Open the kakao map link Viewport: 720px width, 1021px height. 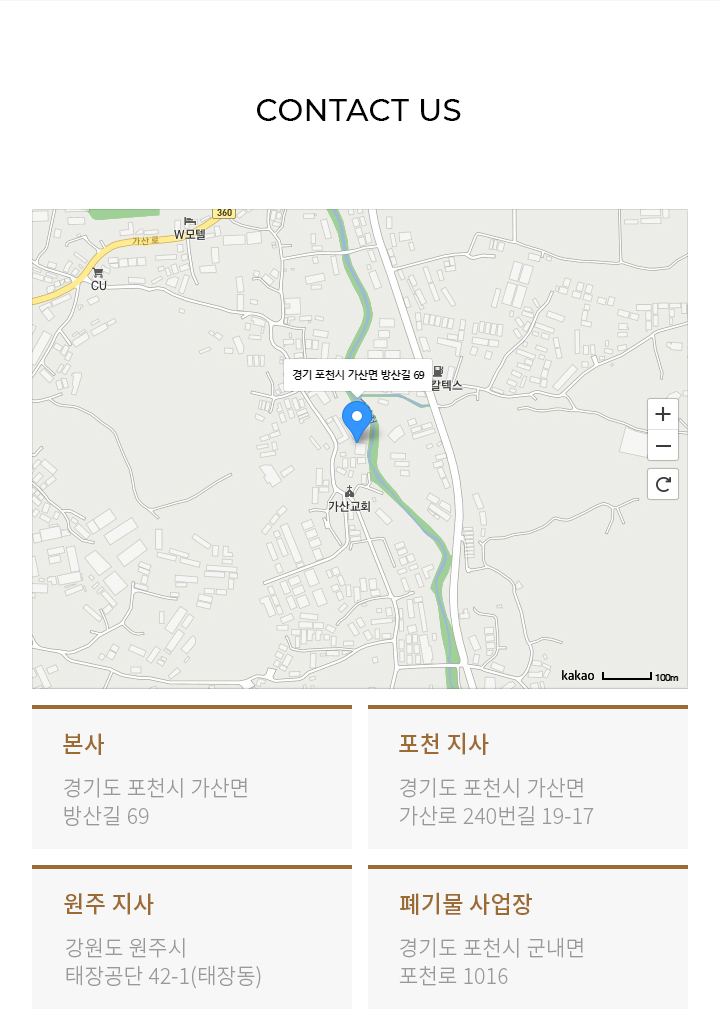(x=577, y=676)
